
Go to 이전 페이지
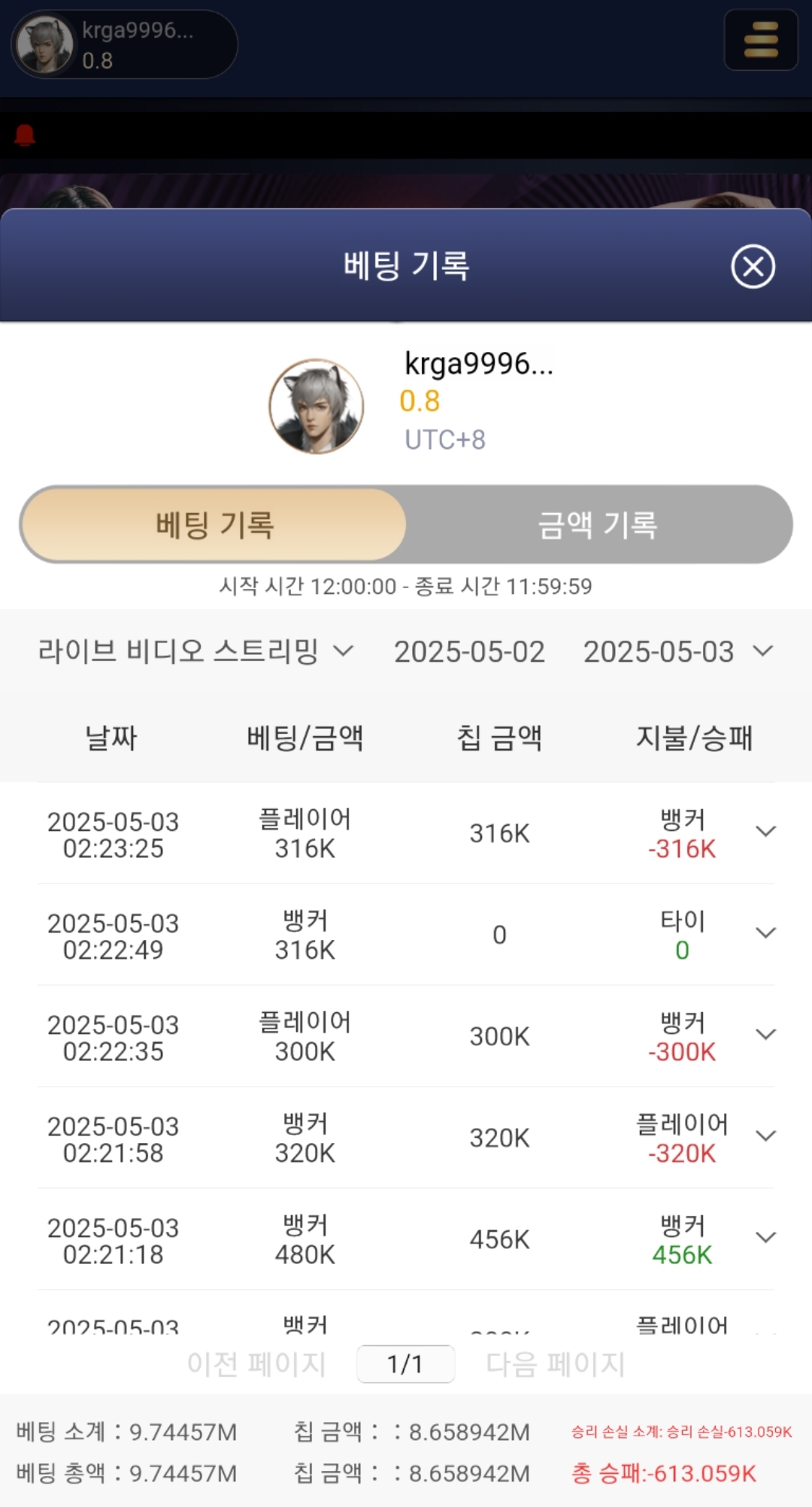click(256, 1363)
